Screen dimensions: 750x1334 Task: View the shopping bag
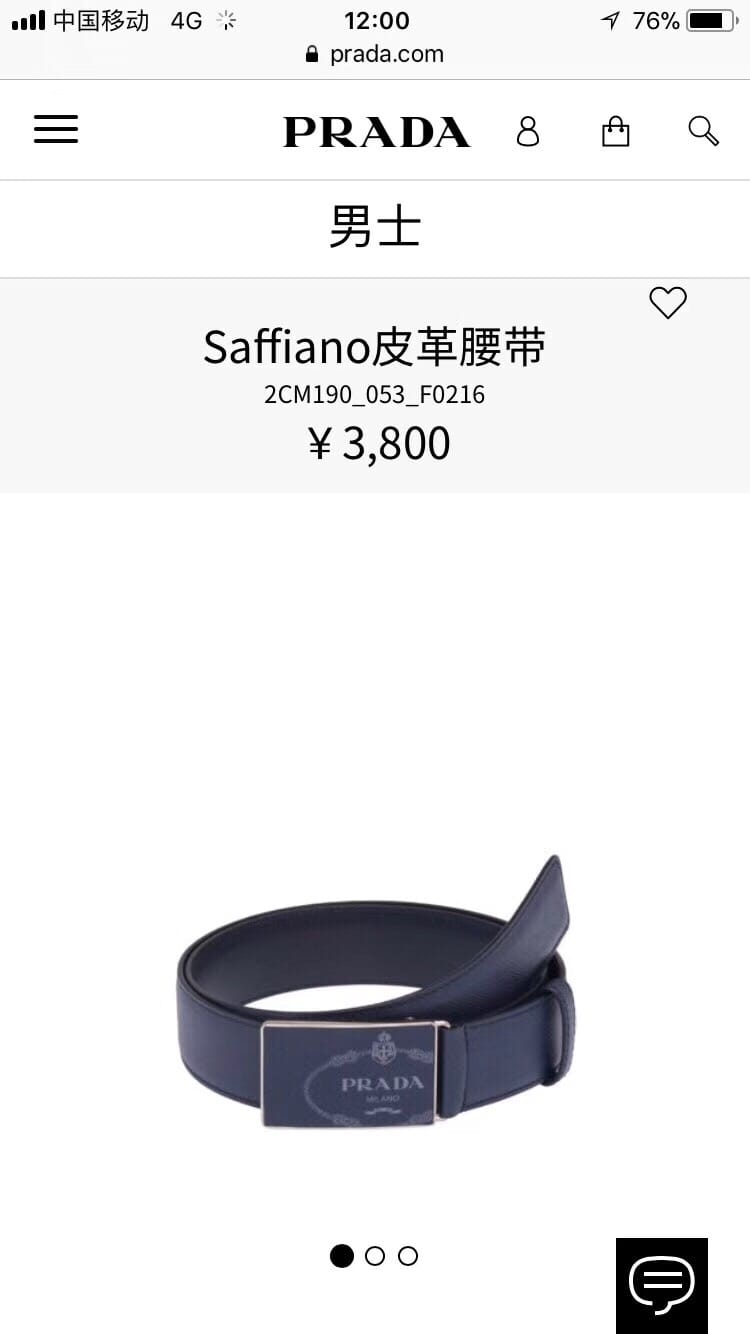[x=616, y=131]
